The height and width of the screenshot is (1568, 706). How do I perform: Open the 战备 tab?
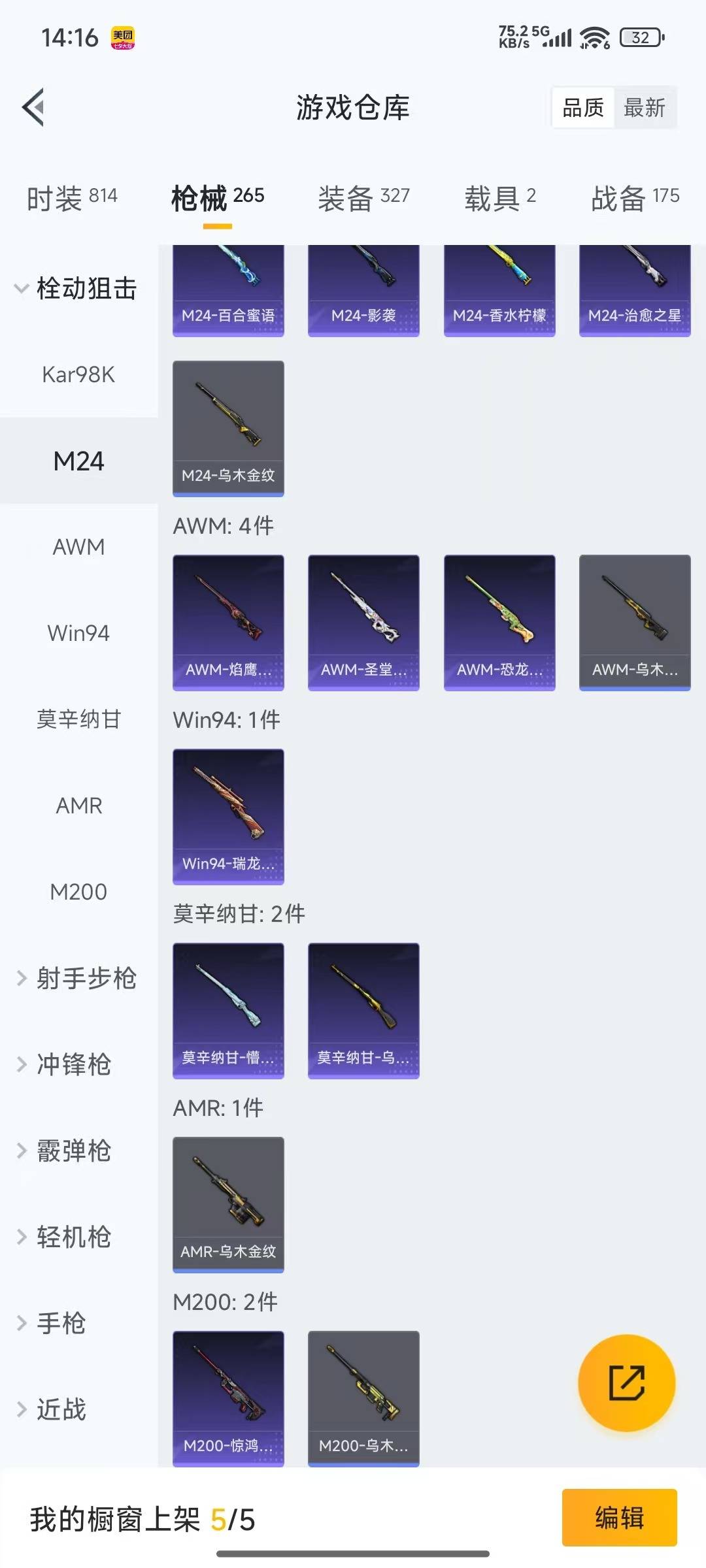(x=635, y=197)
